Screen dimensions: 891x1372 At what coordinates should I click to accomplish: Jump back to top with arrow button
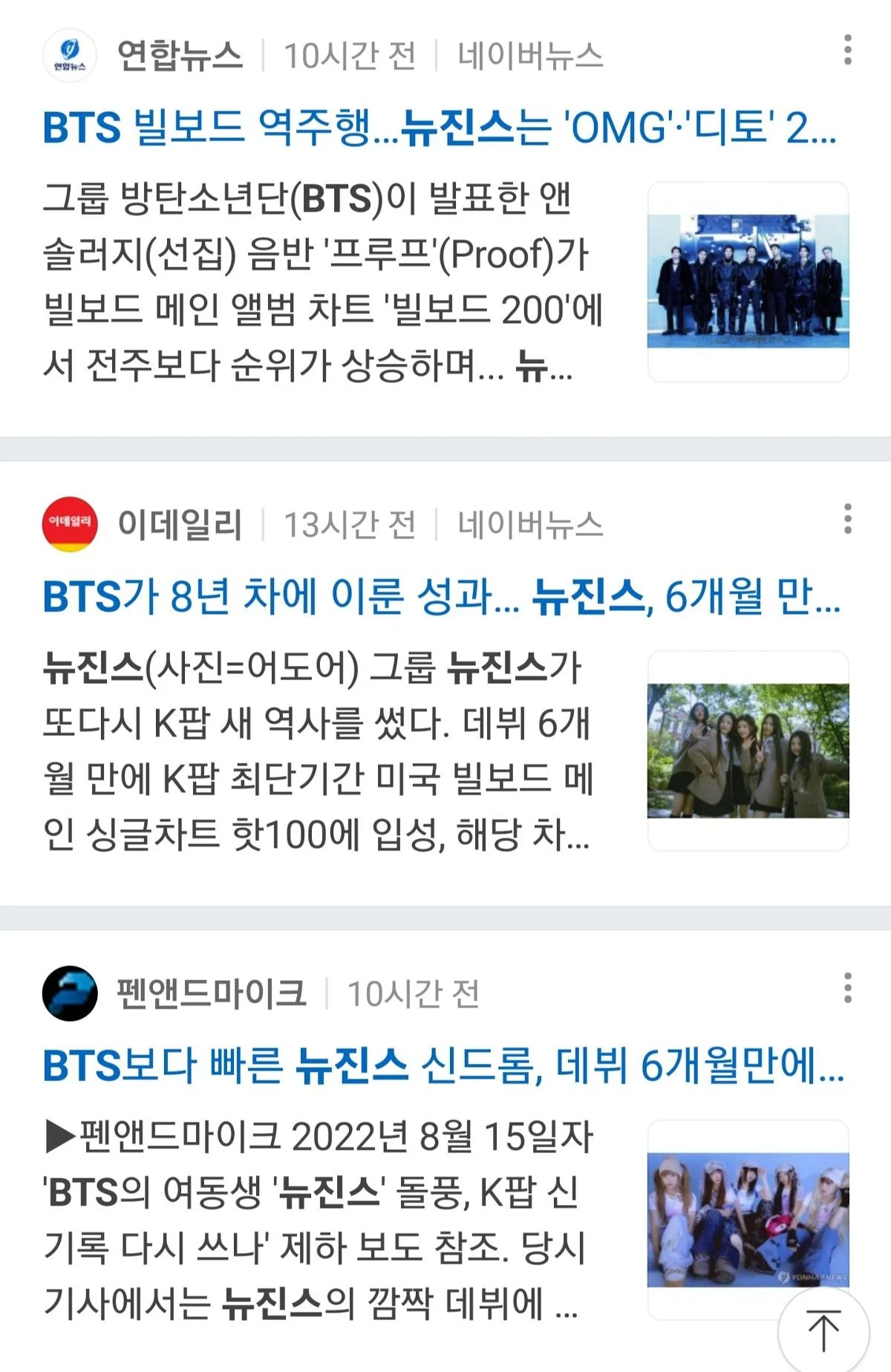tap(823, 1330)
